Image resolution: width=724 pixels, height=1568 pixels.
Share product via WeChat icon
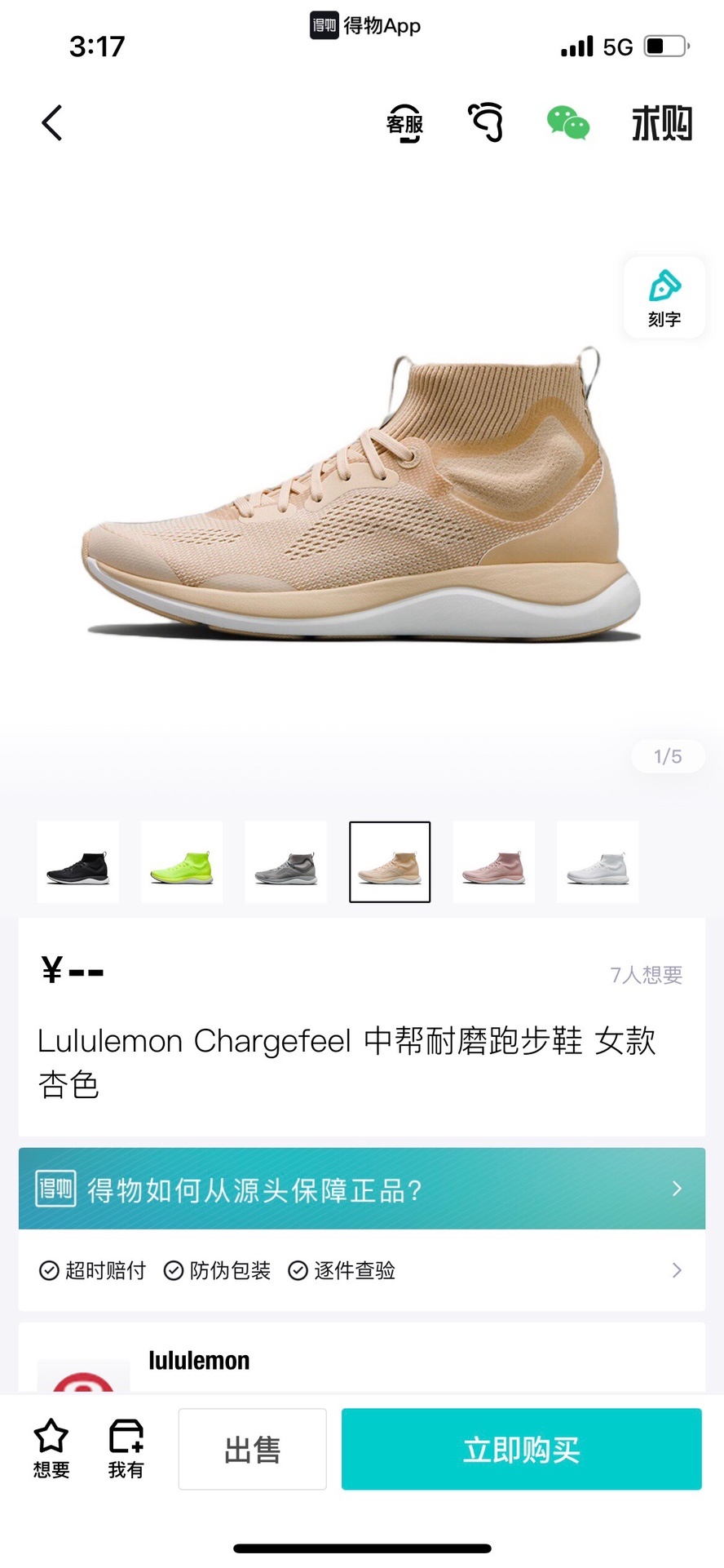click(568, 123)
